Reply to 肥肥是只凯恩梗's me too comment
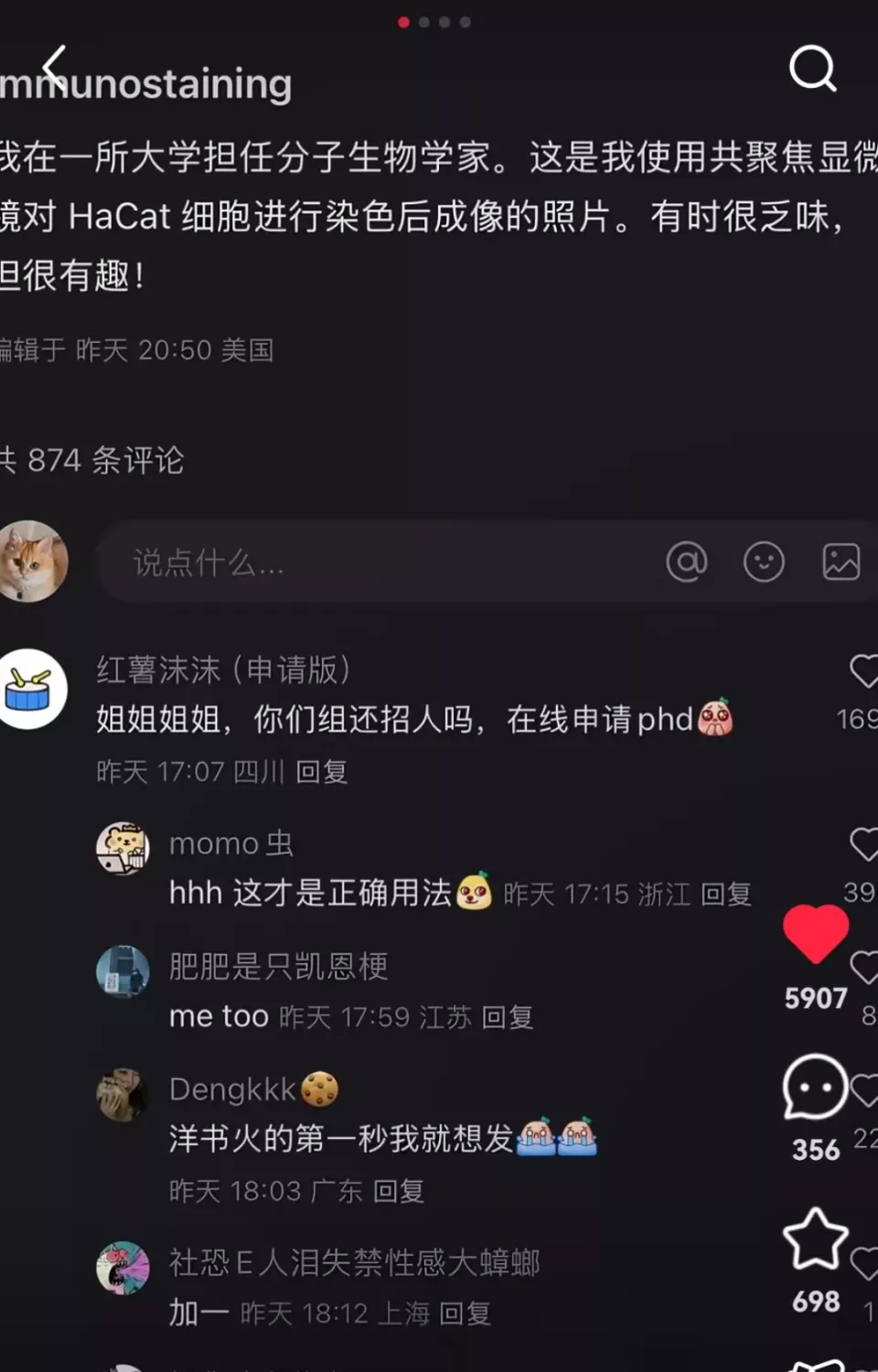Viewport: 878px width, 1372px height. coord(508,1017)
